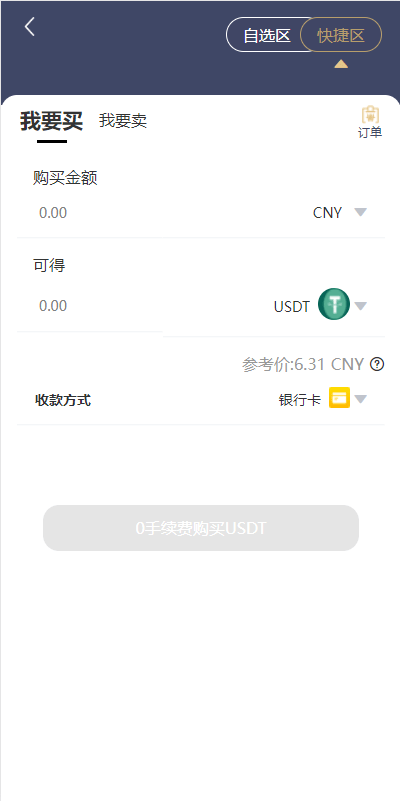The width and height of the screenshot is (400, 801).
Task: Open the CNY currency dropdown
Action: coord(340,213)
